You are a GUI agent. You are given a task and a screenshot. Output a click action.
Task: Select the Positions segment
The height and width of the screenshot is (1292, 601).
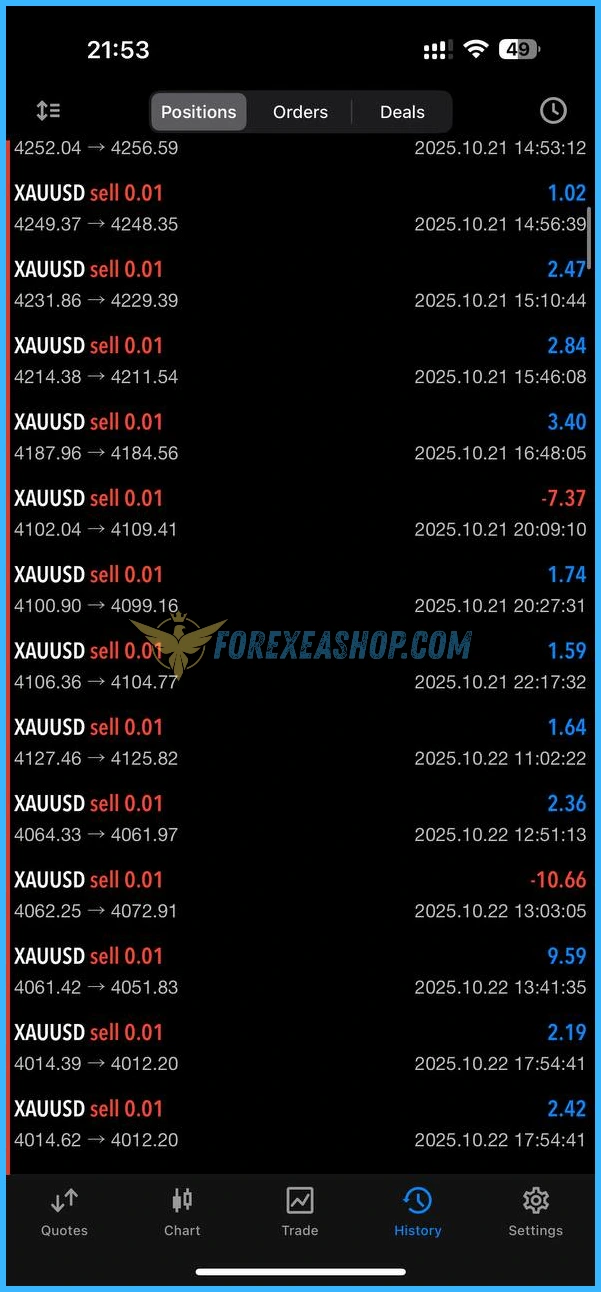pos(198,112)
